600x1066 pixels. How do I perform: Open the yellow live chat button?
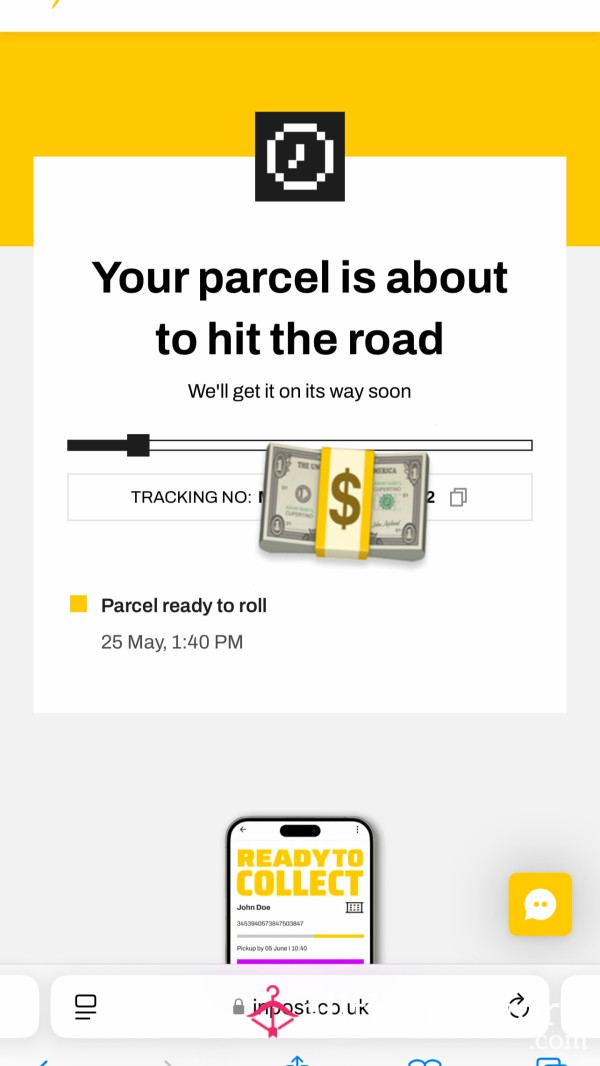tap(540, 904)
